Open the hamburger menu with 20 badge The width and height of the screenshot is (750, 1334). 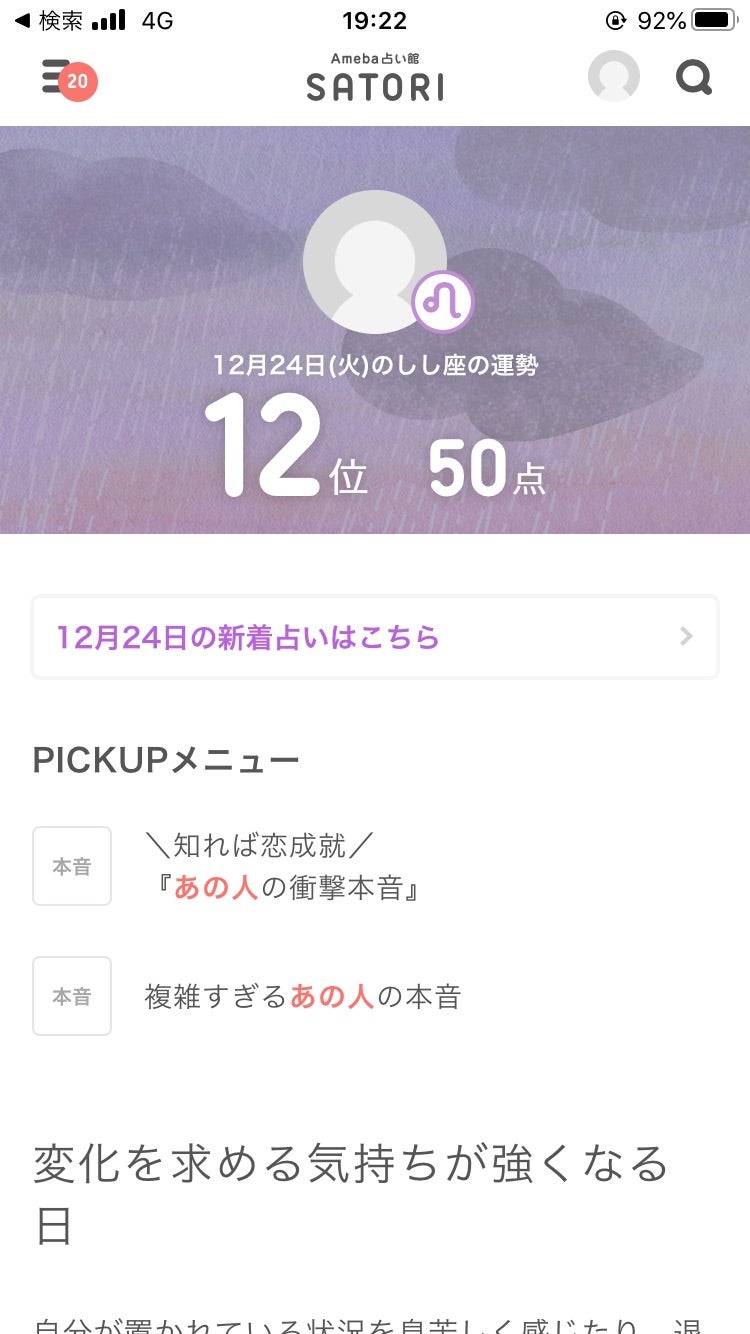coord(62,78)
